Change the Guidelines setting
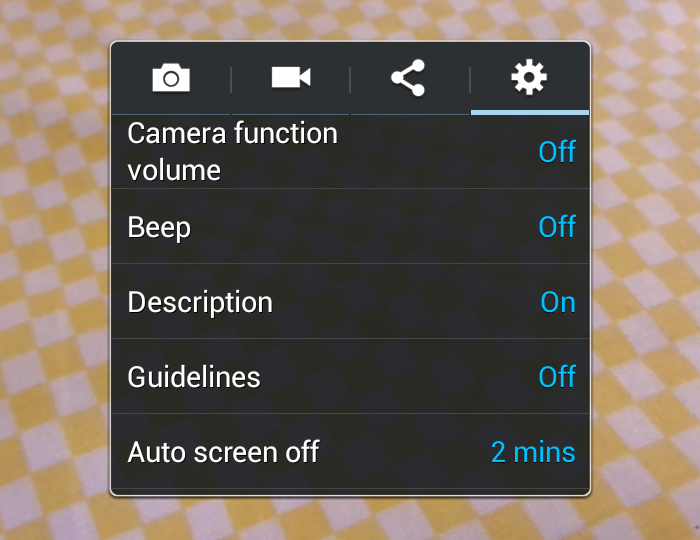Viewport: 700px width, 540px height. [x=350, y=377]
